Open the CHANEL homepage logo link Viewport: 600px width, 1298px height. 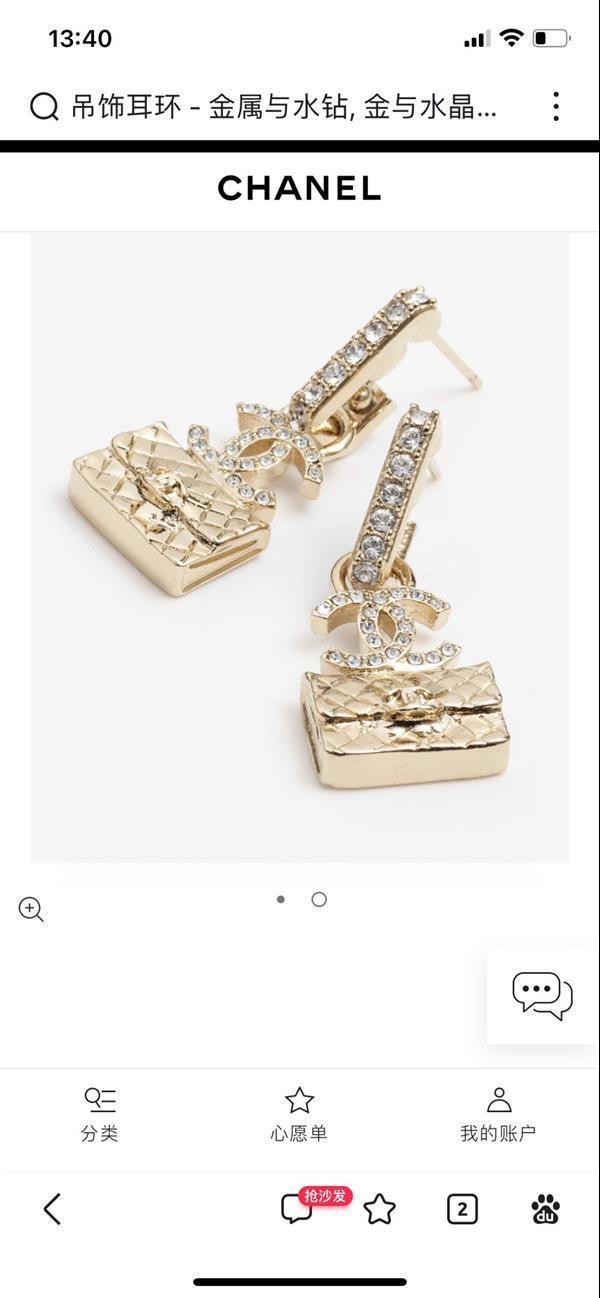click(x=299, y=188)
